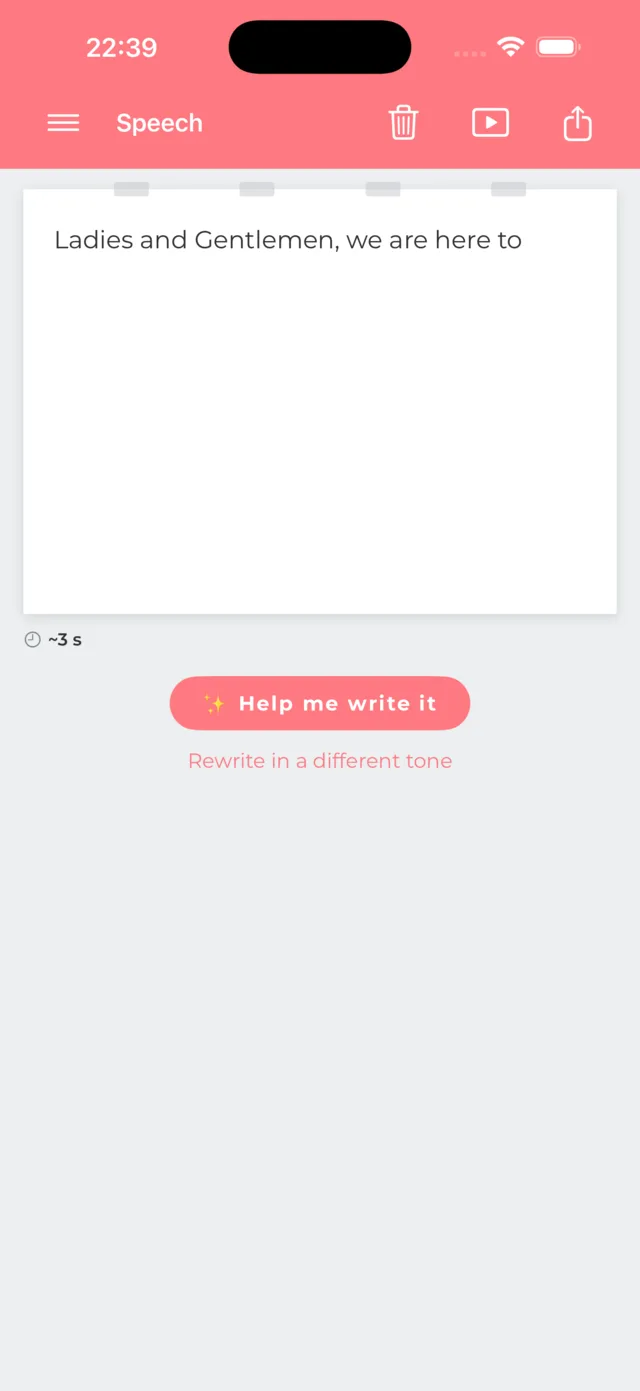Tap the speech text area to edit
The width and height of the screenshot is (640, 1391).
point(320,401)
